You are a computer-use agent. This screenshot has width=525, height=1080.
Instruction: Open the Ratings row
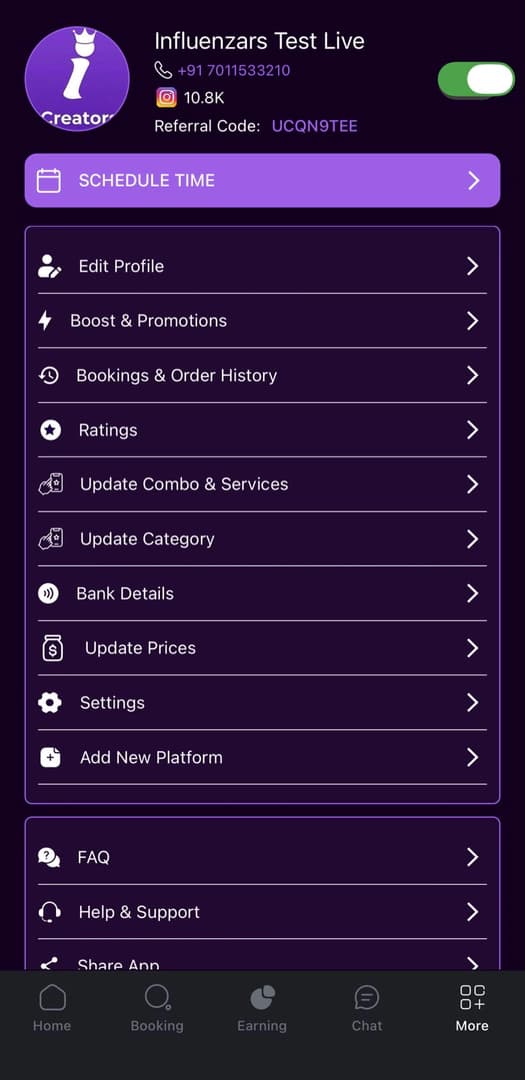pos(262,430)
